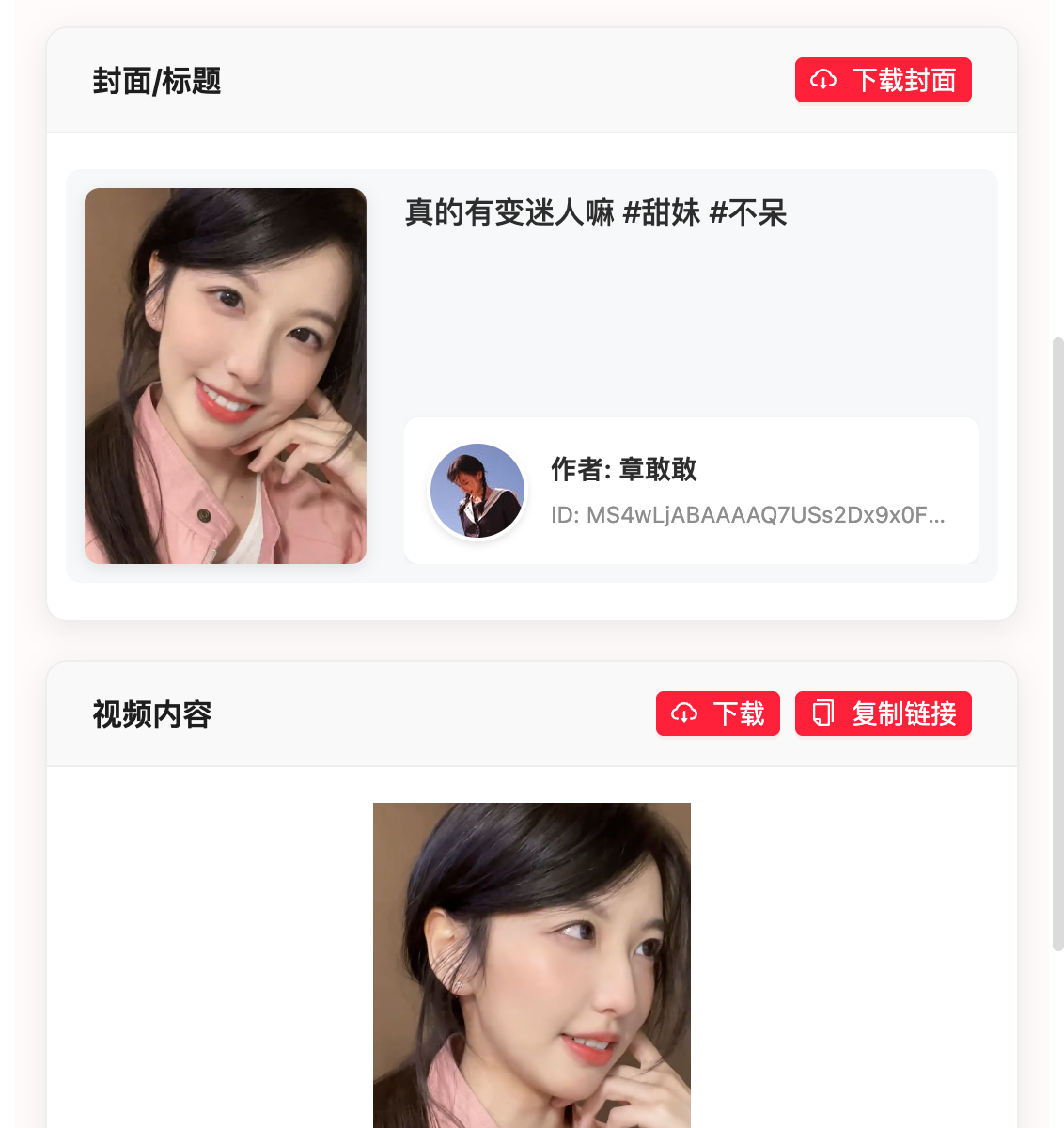Click the avatar of author 章敢敢
This screenshot has width=1064, height=1128.
[x=477, y=490]
